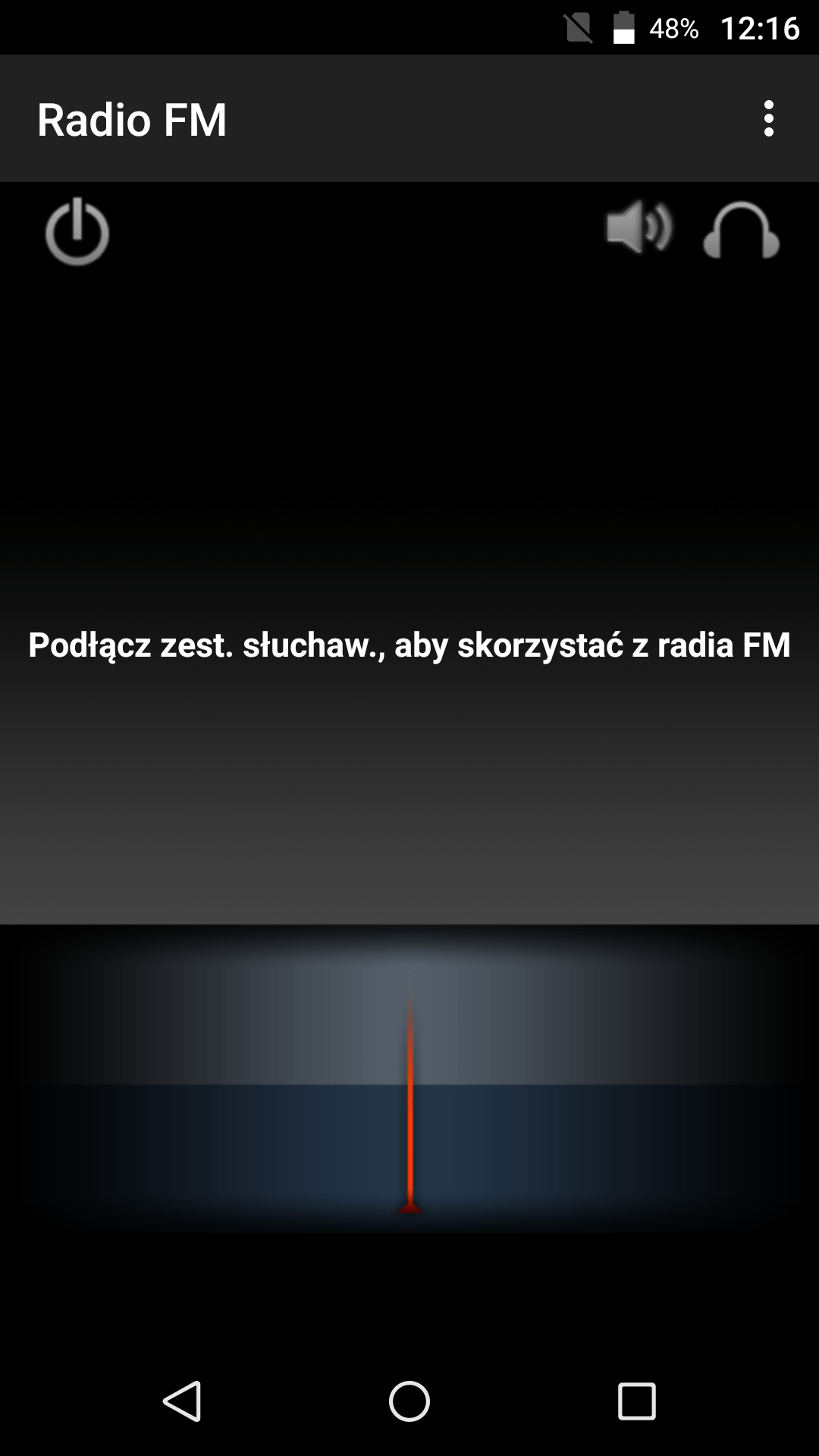The image size is (819, 1456).
Task: Open the overflow menu
Action: pos(769,118)
